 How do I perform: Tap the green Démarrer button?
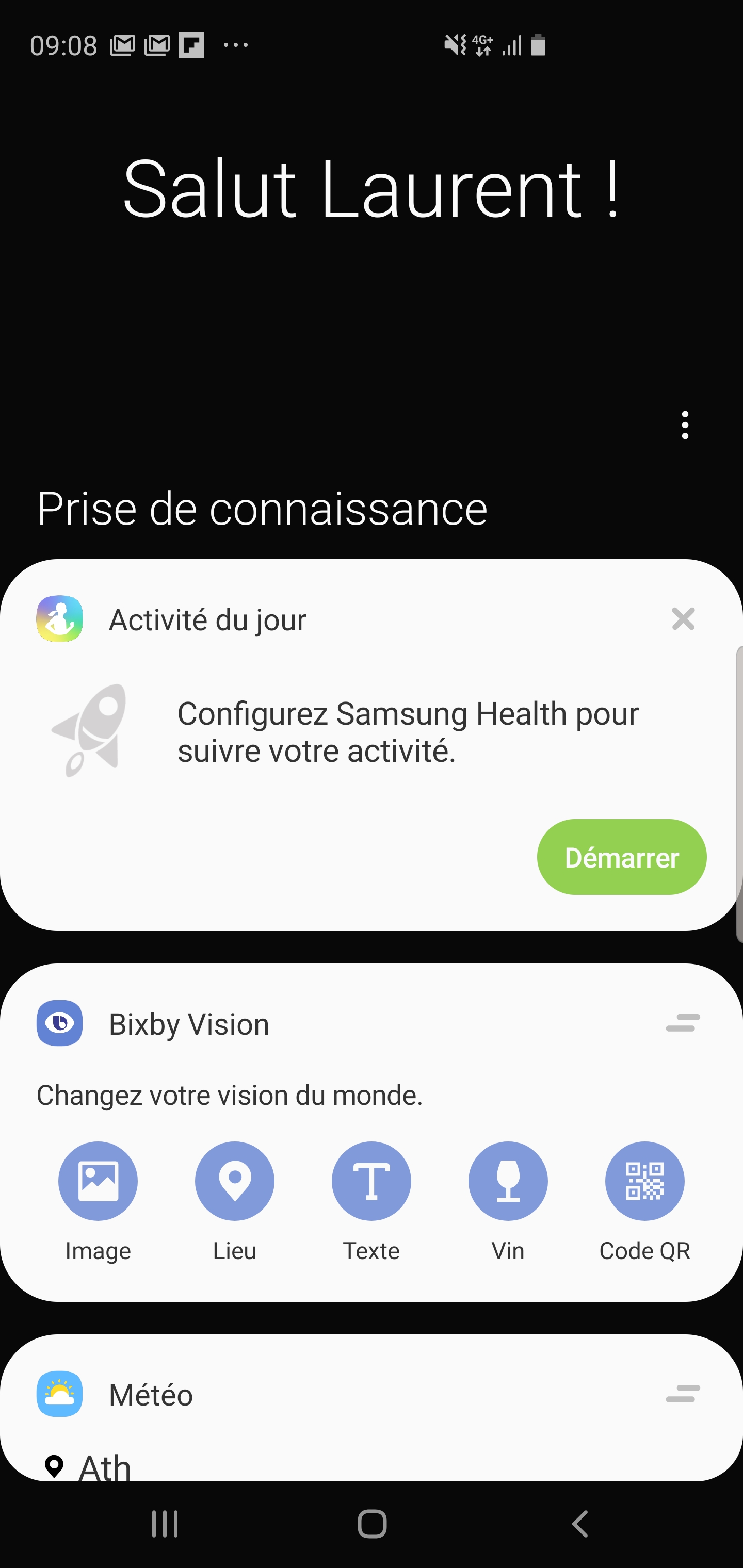621,857
